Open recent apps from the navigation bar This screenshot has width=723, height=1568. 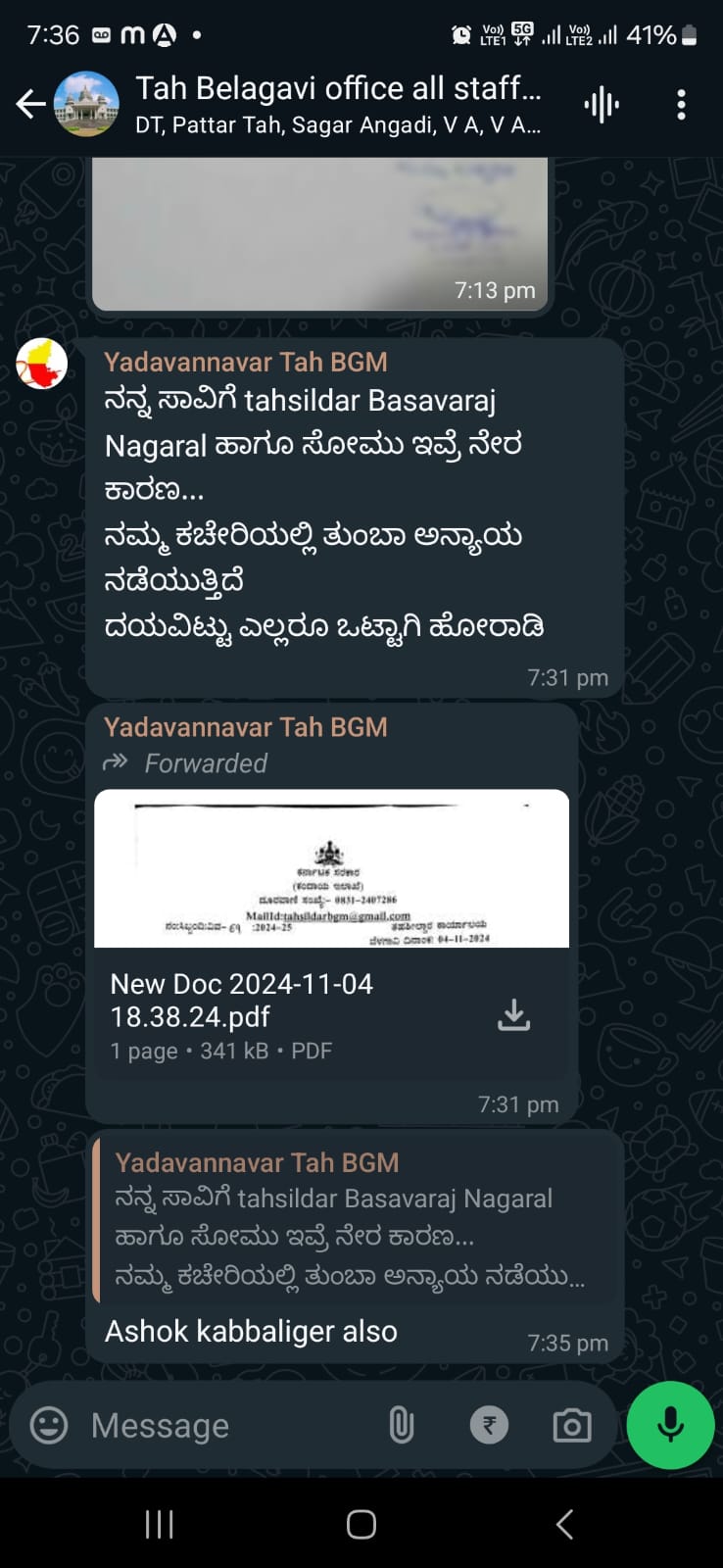[x=159, y=1524]
